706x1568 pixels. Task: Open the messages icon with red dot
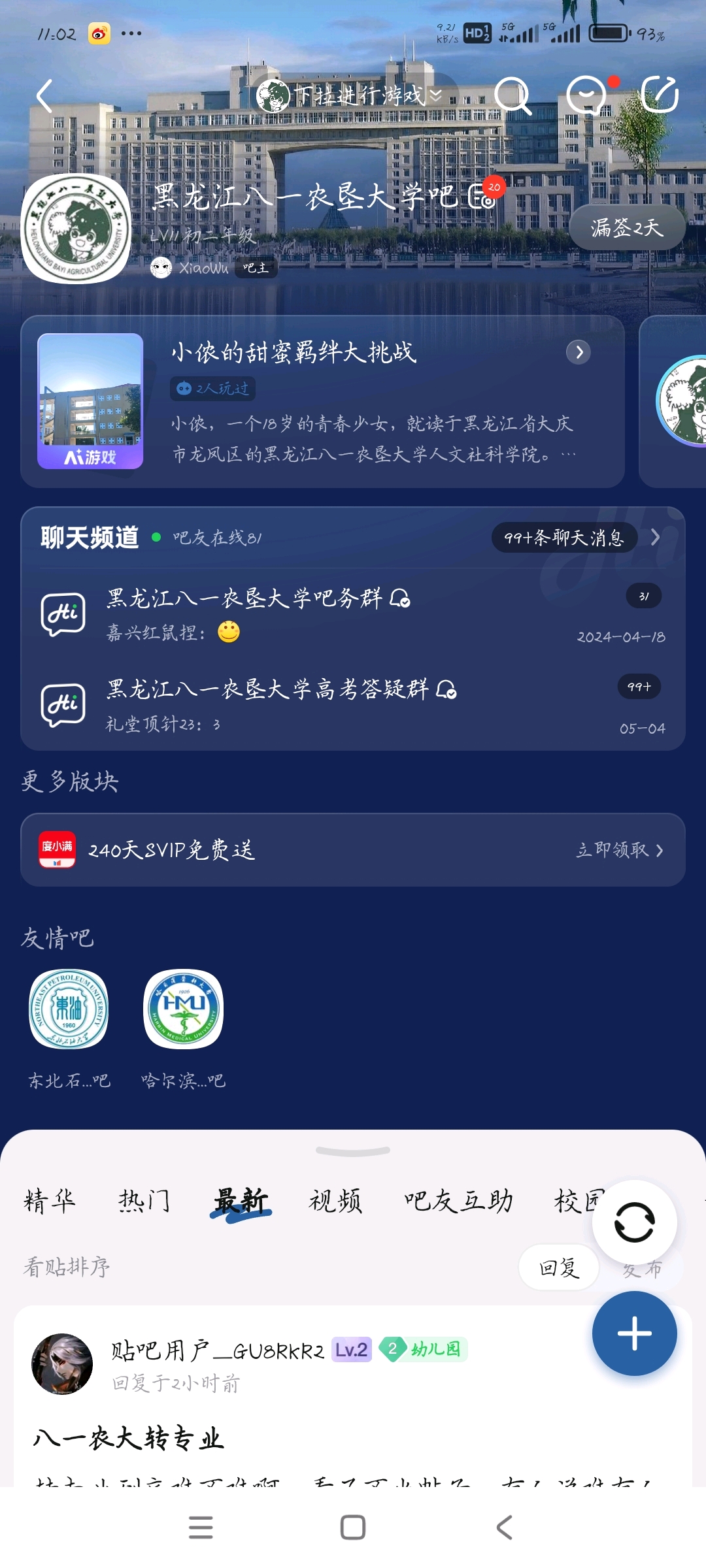[586, 96]
